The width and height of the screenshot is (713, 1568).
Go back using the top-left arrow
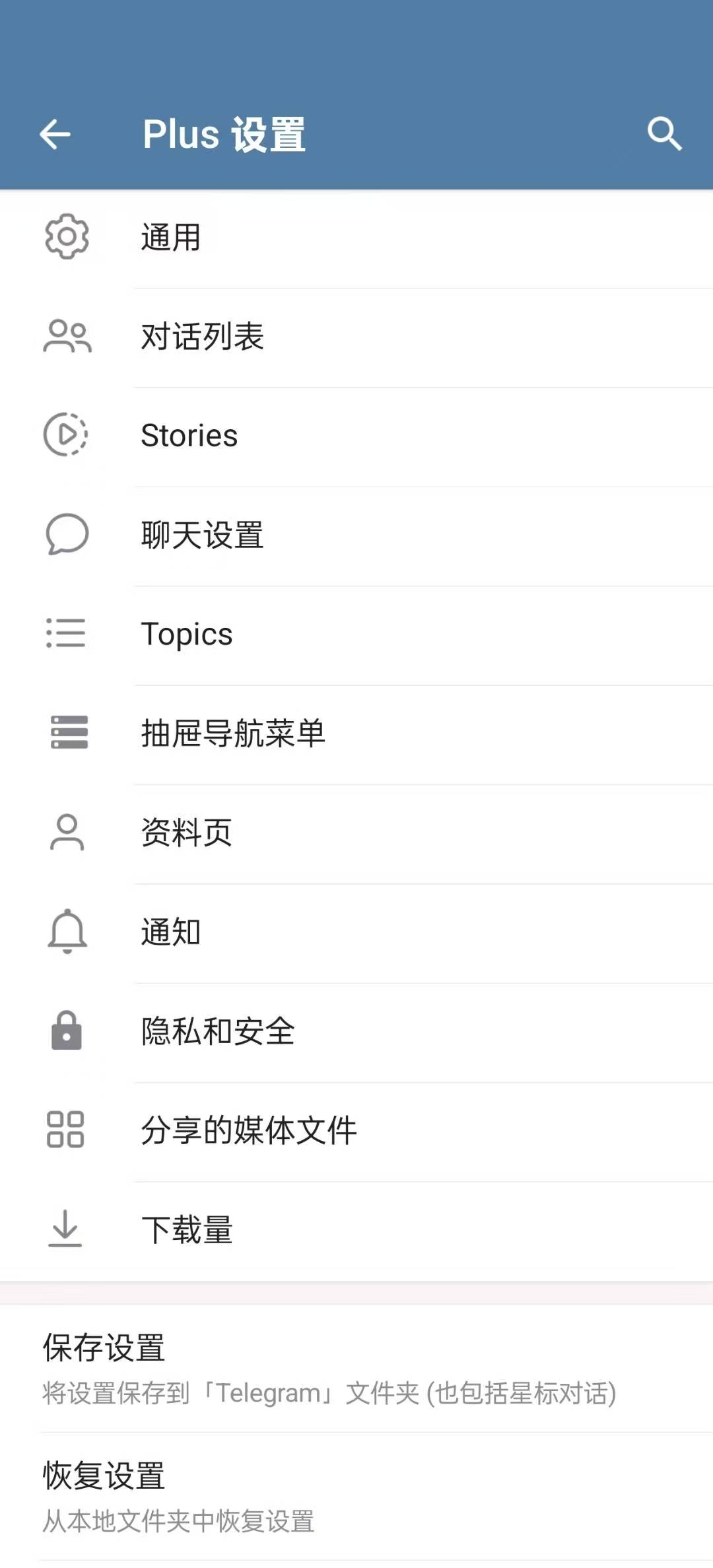point(55,135)
